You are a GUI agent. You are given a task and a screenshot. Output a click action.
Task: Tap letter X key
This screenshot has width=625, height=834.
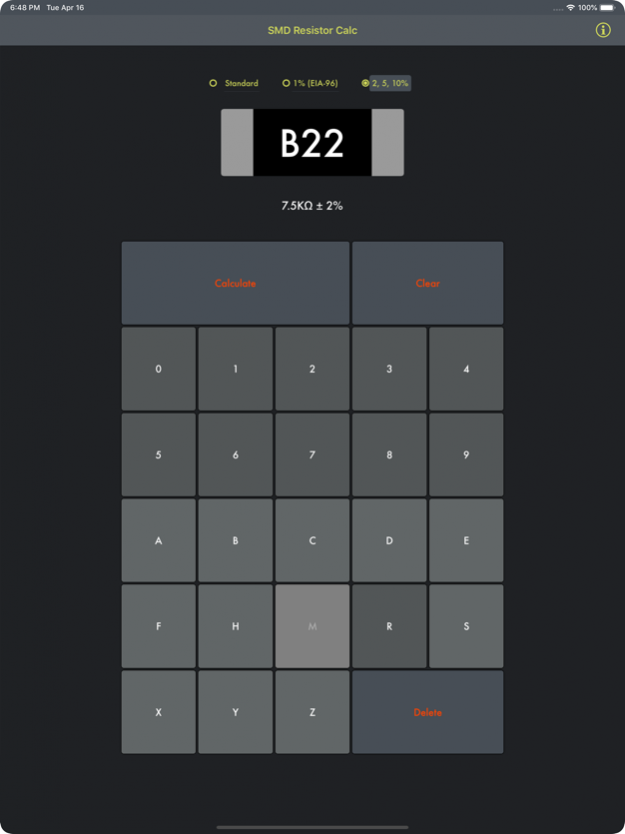click(158, 712)
